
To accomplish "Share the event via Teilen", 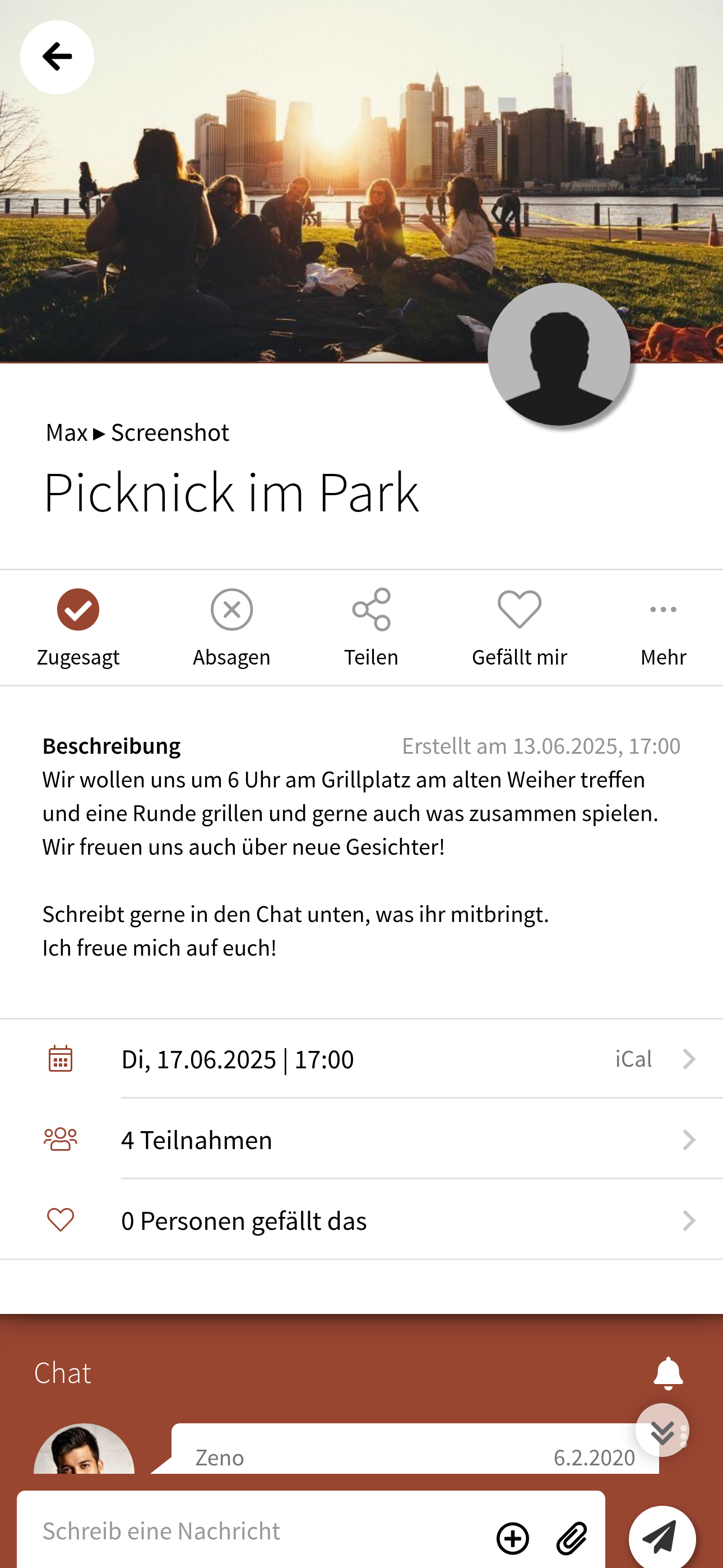I will point(371,628).
